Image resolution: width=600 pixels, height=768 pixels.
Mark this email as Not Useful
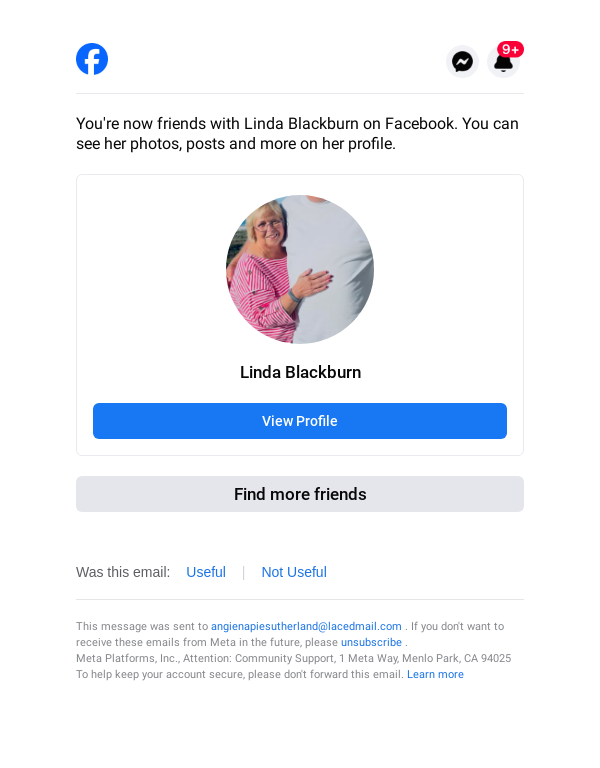[x=294, y=572]
